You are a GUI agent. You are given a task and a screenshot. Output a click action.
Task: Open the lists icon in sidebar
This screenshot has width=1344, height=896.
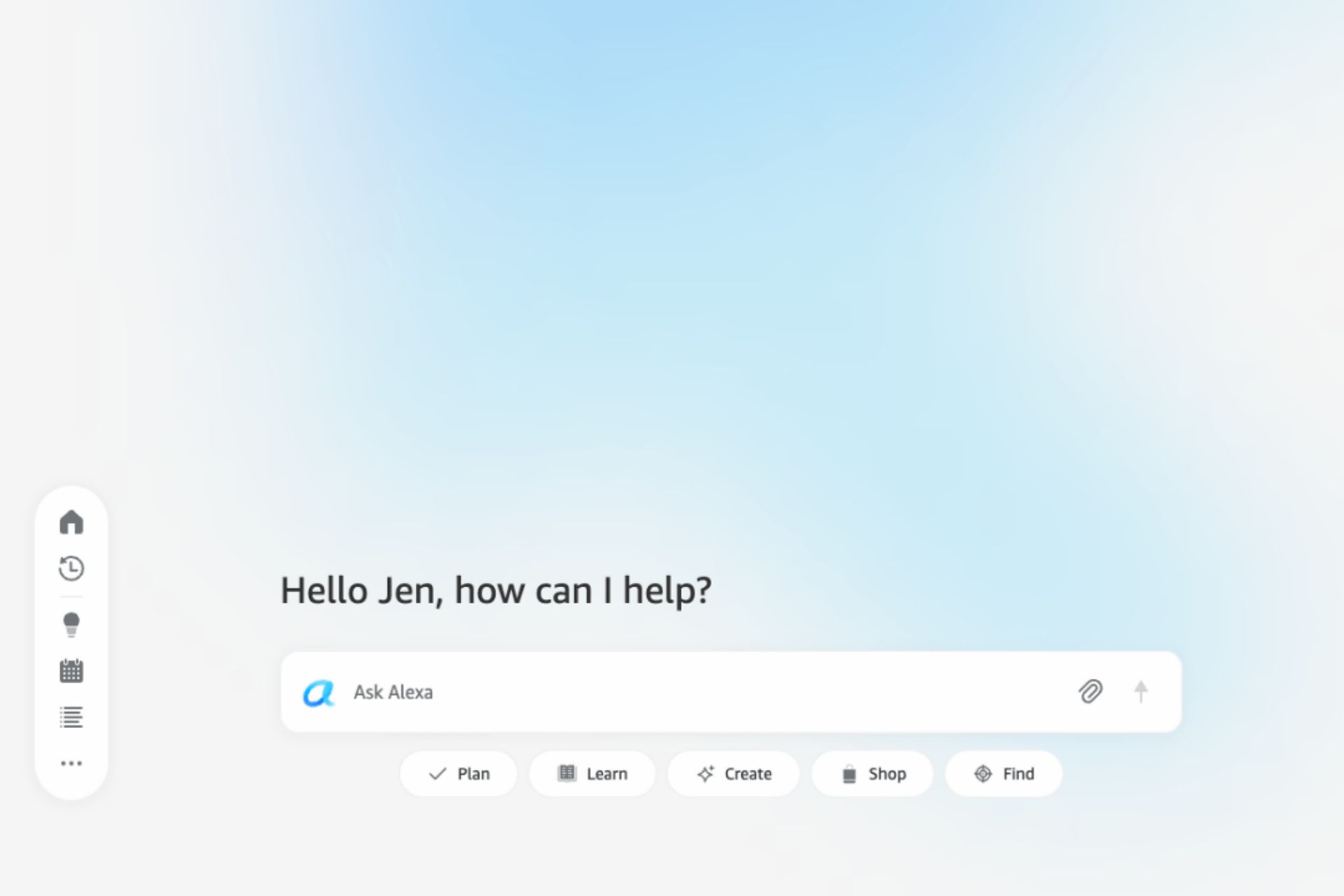coord(71,717)
